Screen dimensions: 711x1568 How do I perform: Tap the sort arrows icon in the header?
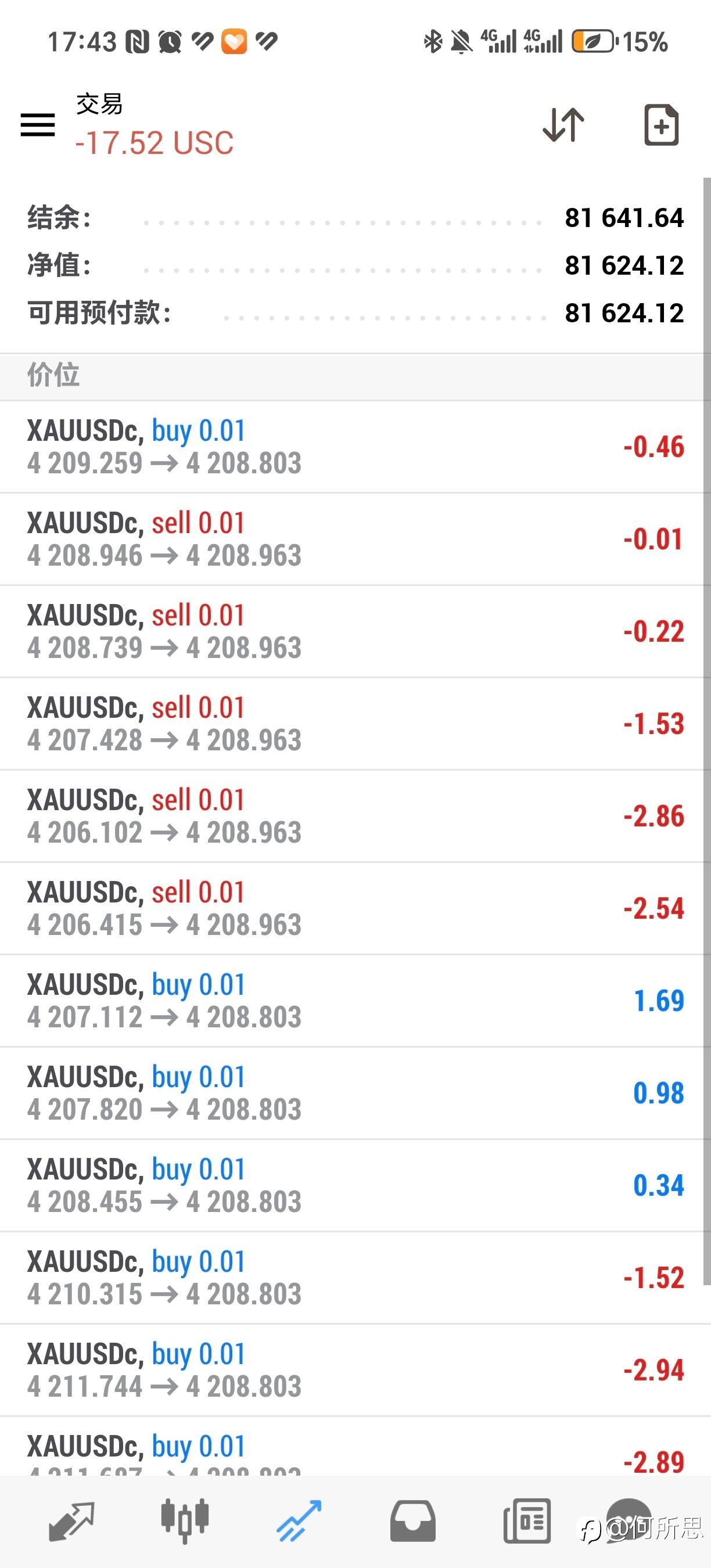tap(563, 125)
